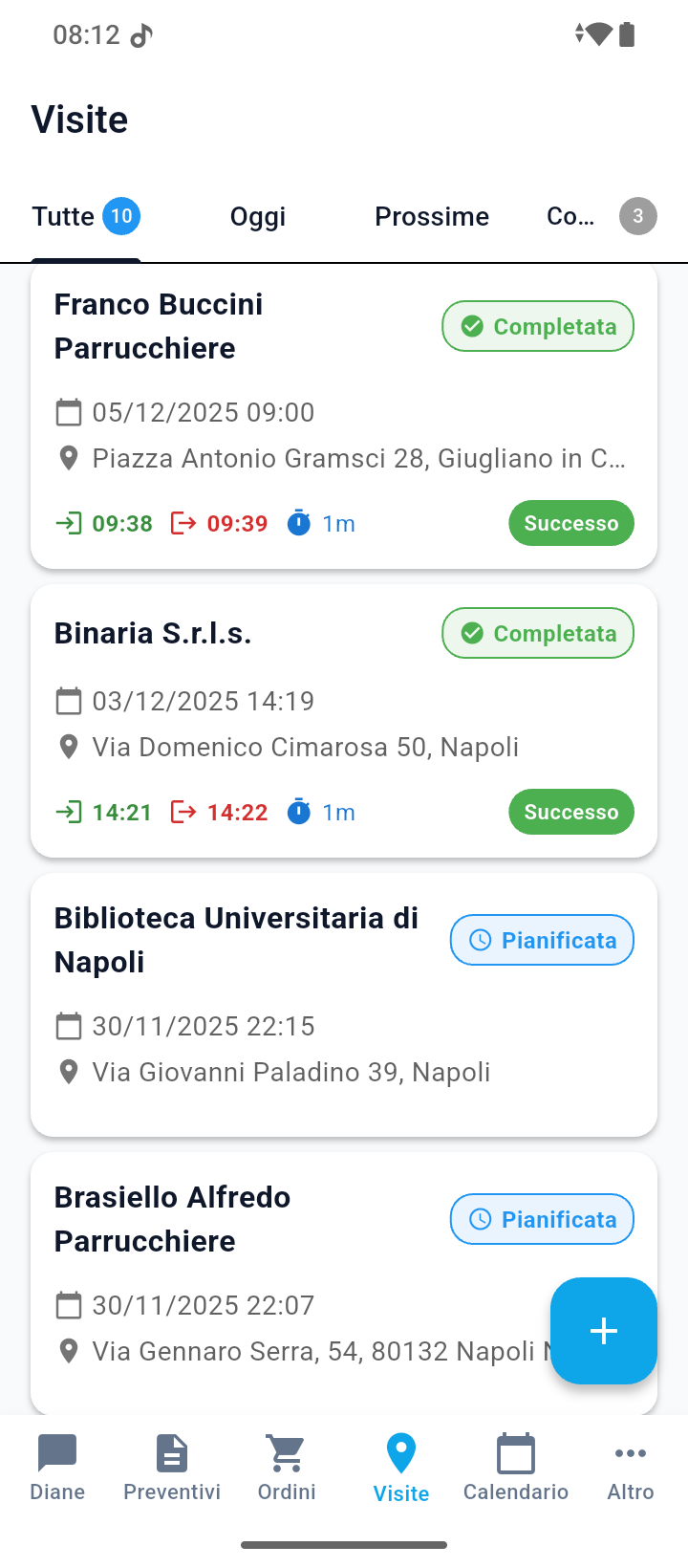Toggle Pianificata status for Biblioteca Universitaria di Napoli
This screenshot has height=1568, width=688.
541,940
